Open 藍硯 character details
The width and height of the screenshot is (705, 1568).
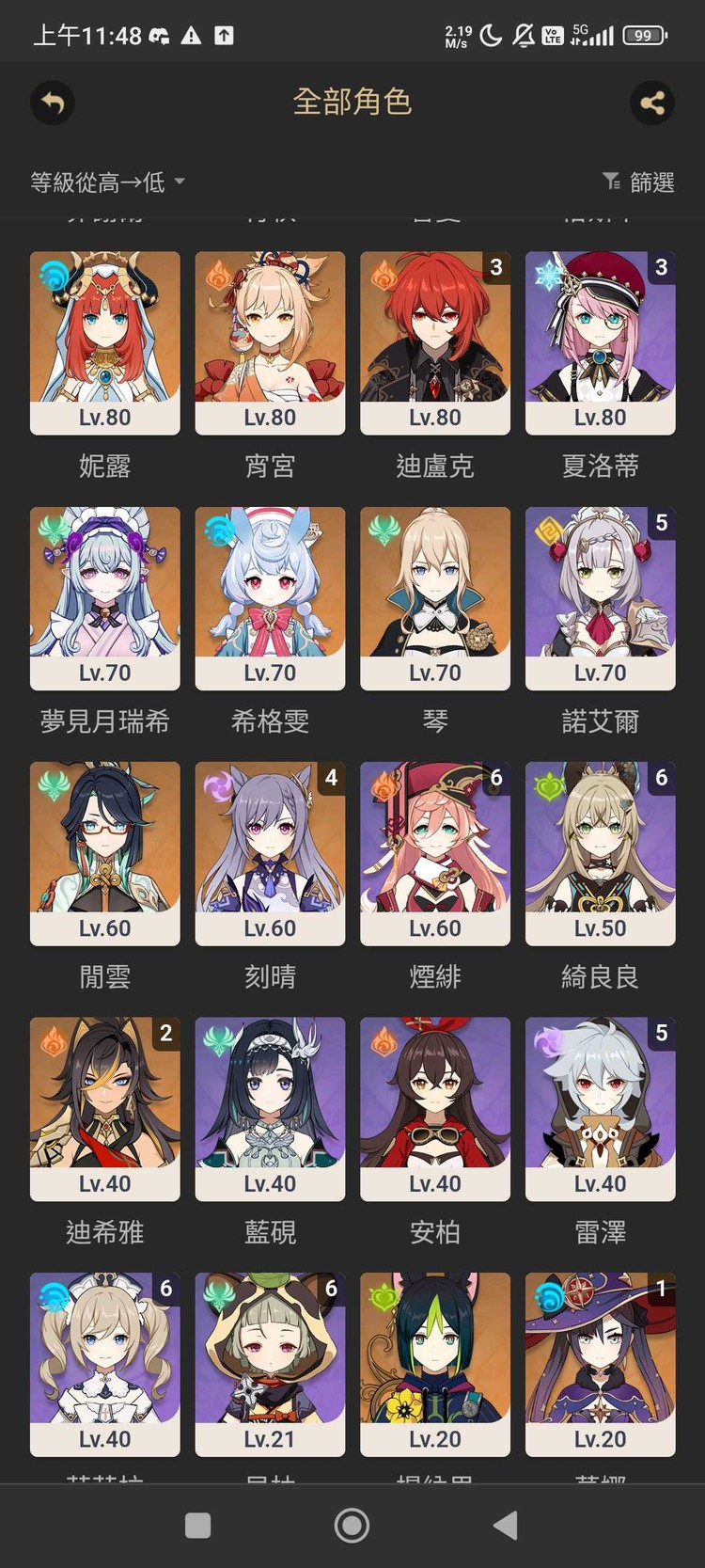(270, 1108)
